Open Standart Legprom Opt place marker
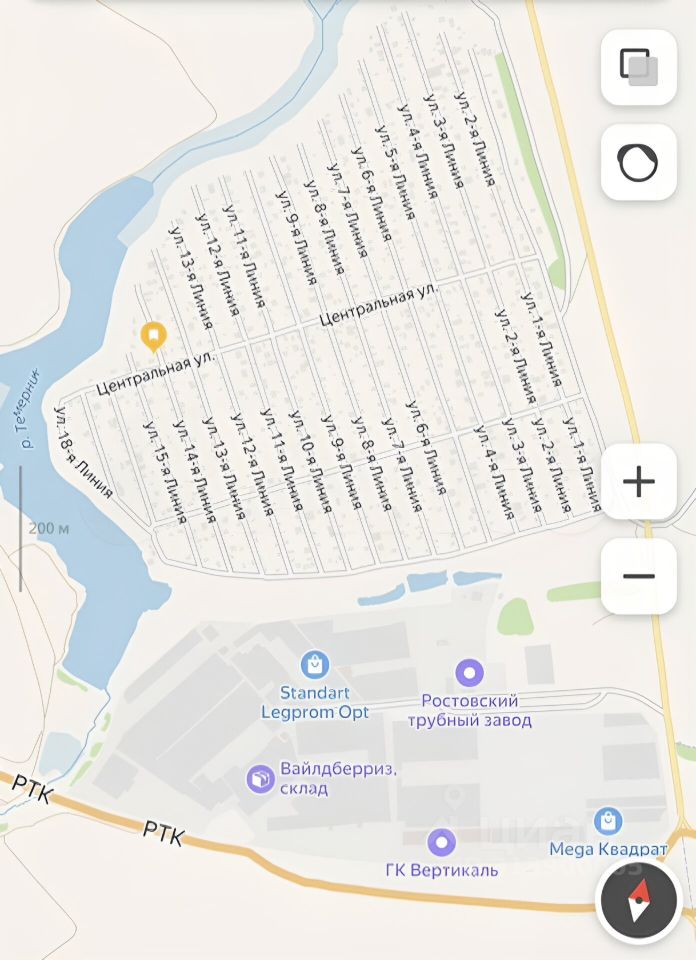696x960 pixels. tap(315, 664)
